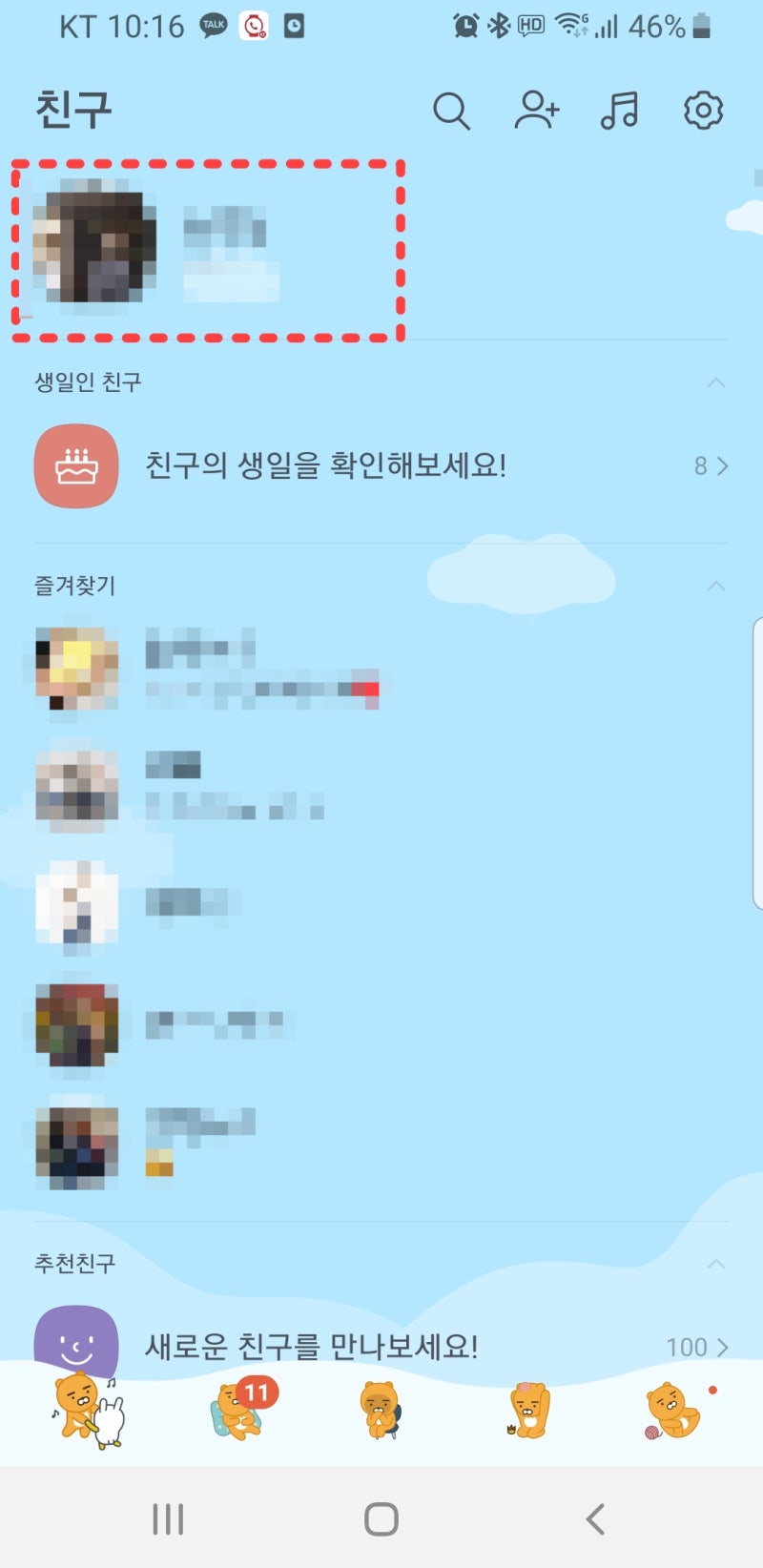The height and width of the screenshot is (1568, 763).
Task: Open KakaoTalk settings gear
Action: click(703, 110)
